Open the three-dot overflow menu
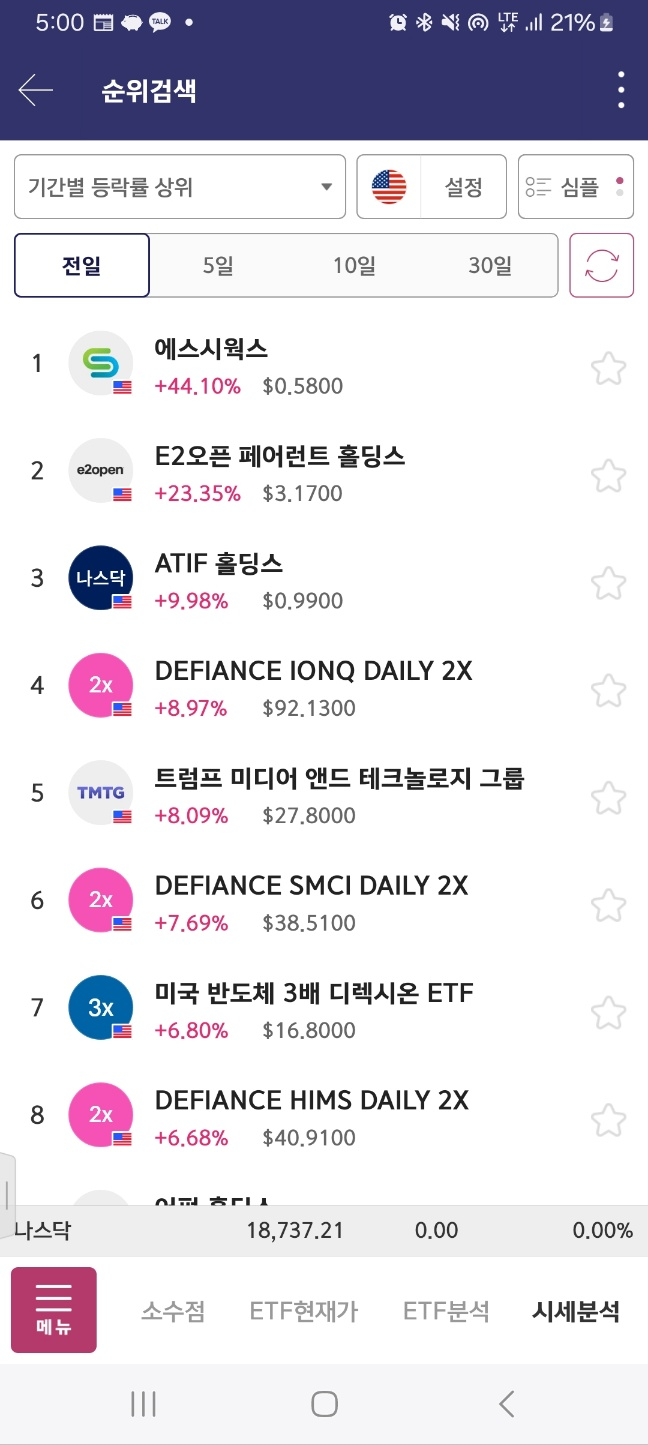 [621, 91]
